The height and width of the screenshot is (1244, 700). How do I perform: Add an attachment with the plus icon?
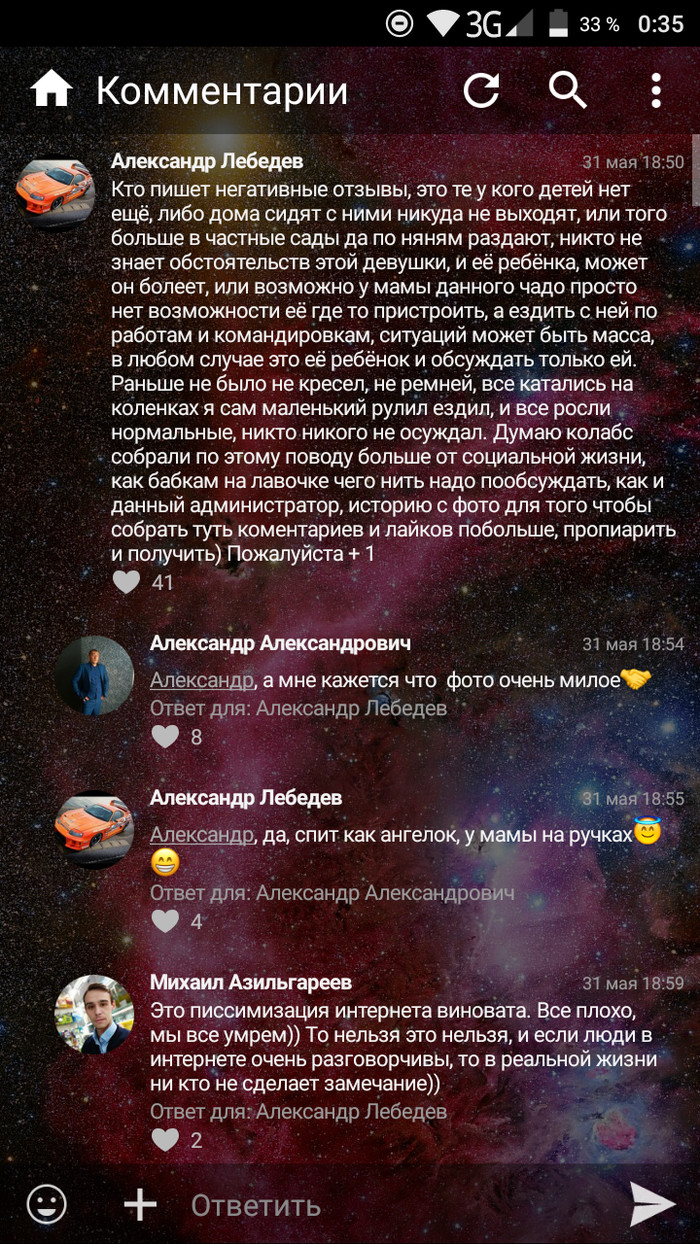tap(140, 1204)
